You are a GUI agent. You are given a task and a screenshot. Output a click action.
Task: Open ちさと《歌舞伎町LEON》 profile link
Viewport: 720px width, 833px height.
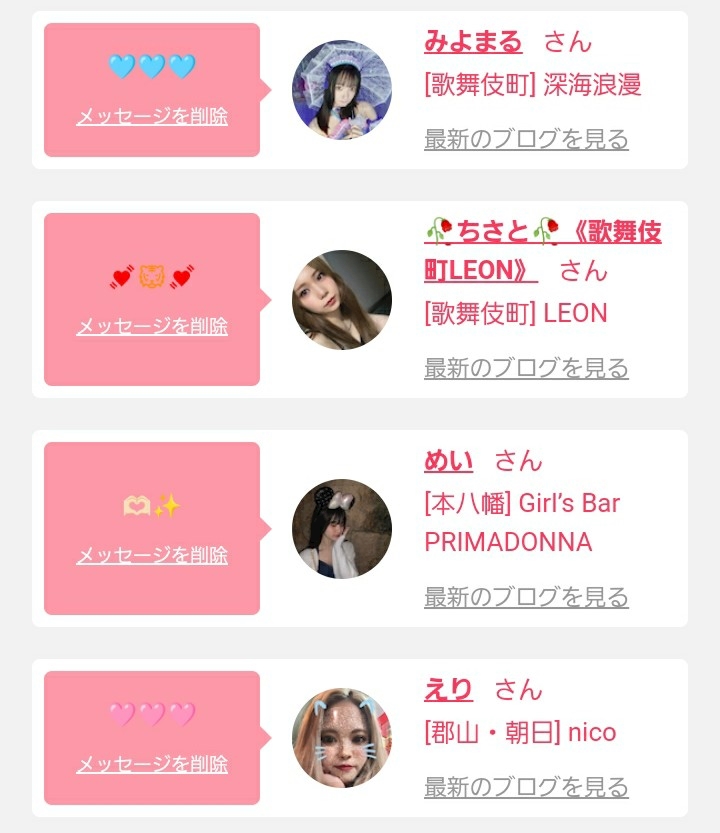(543, 251)
